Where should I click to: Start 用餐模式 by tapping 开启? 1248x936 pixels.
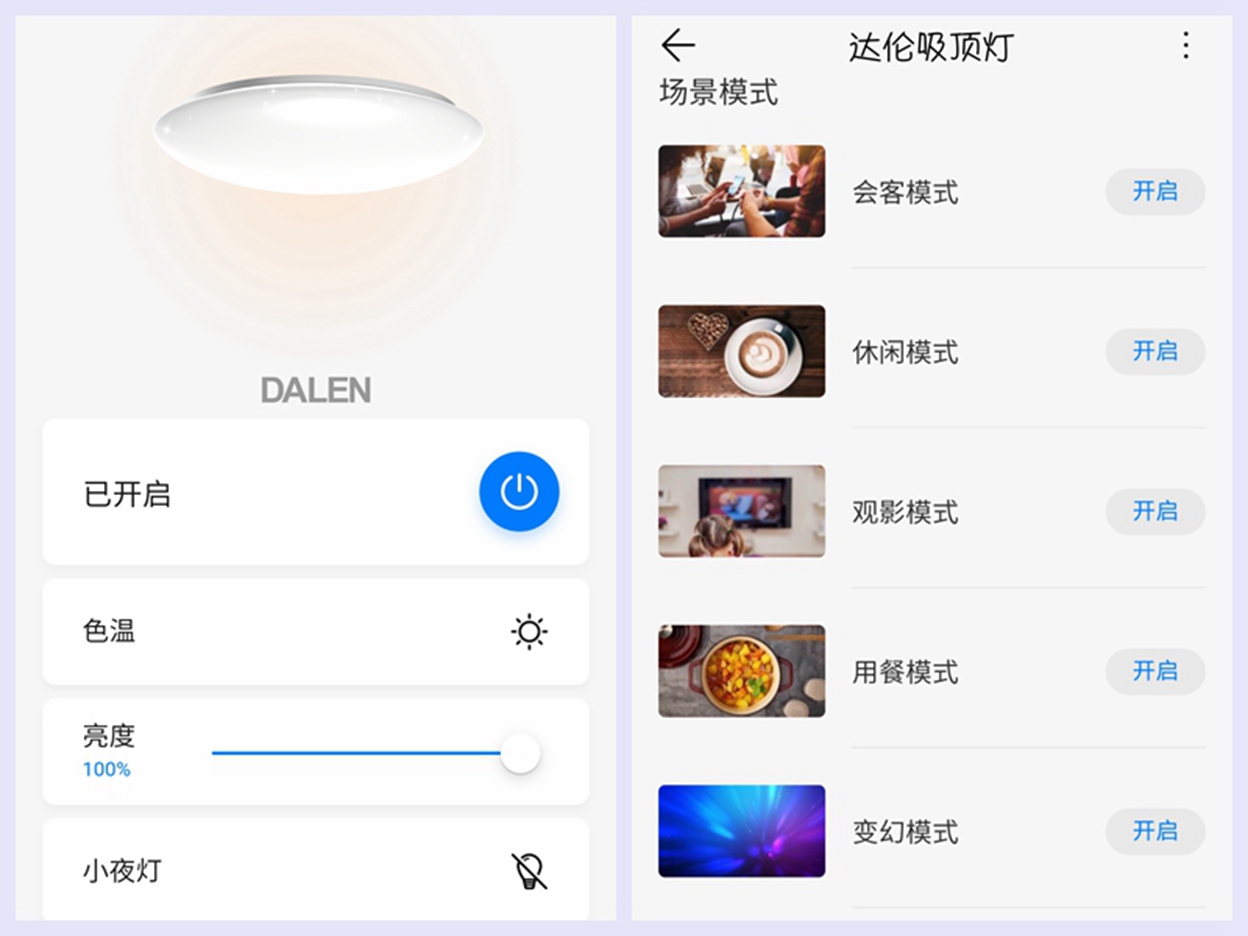1154,671
